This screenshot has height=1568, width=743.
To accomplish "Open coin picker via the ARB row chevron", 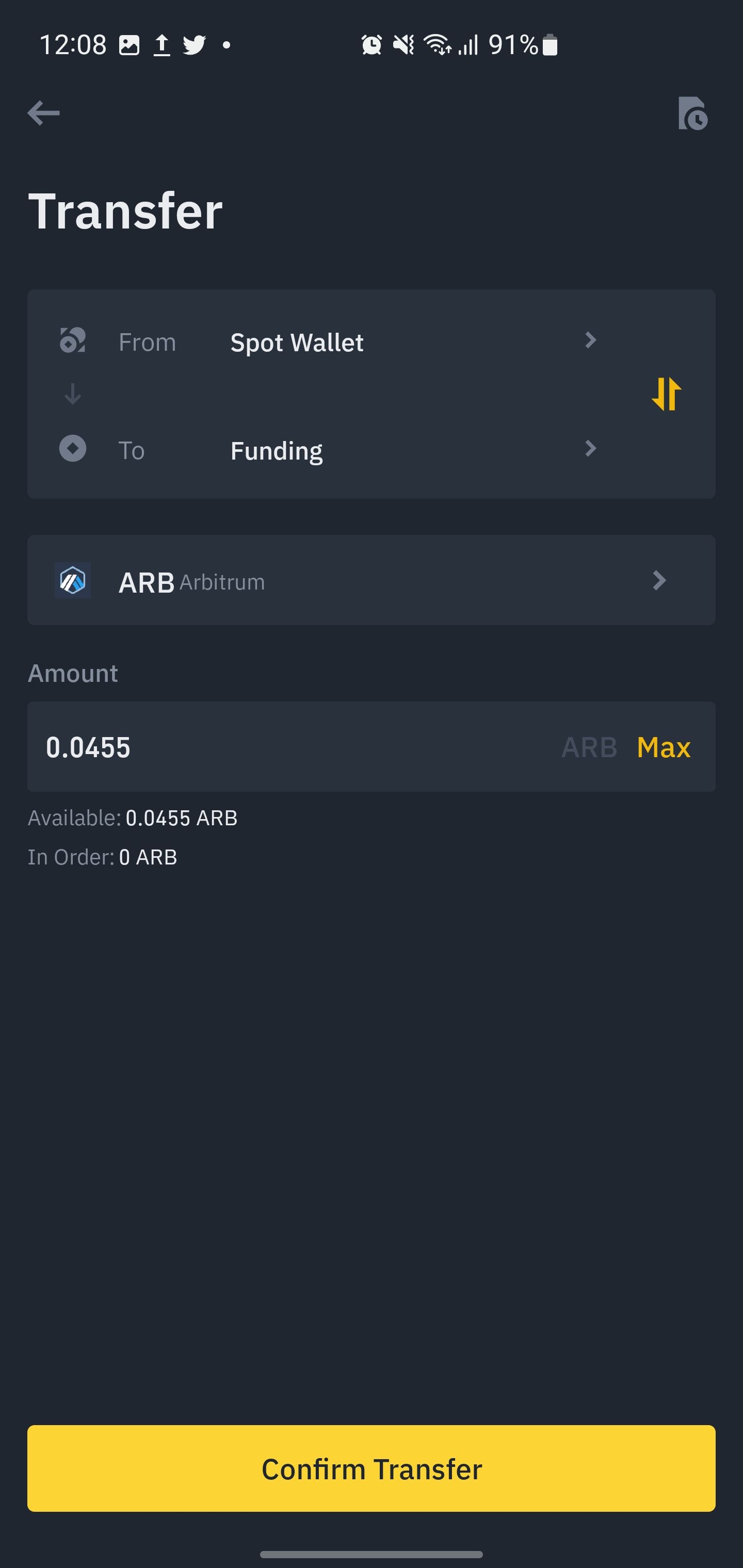I will point(659,581).
